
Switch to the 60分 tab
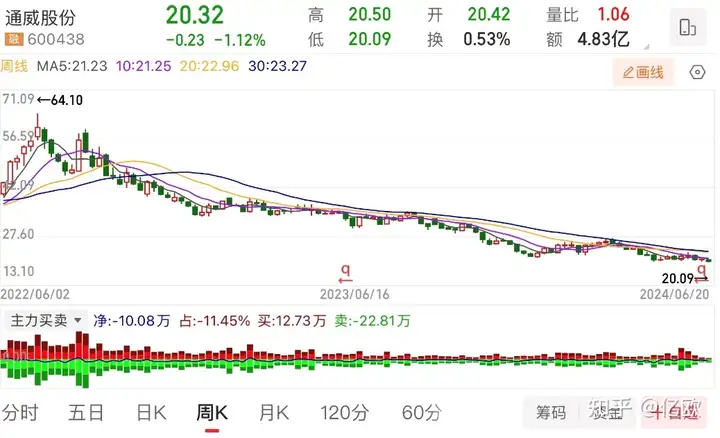point(420,412)
